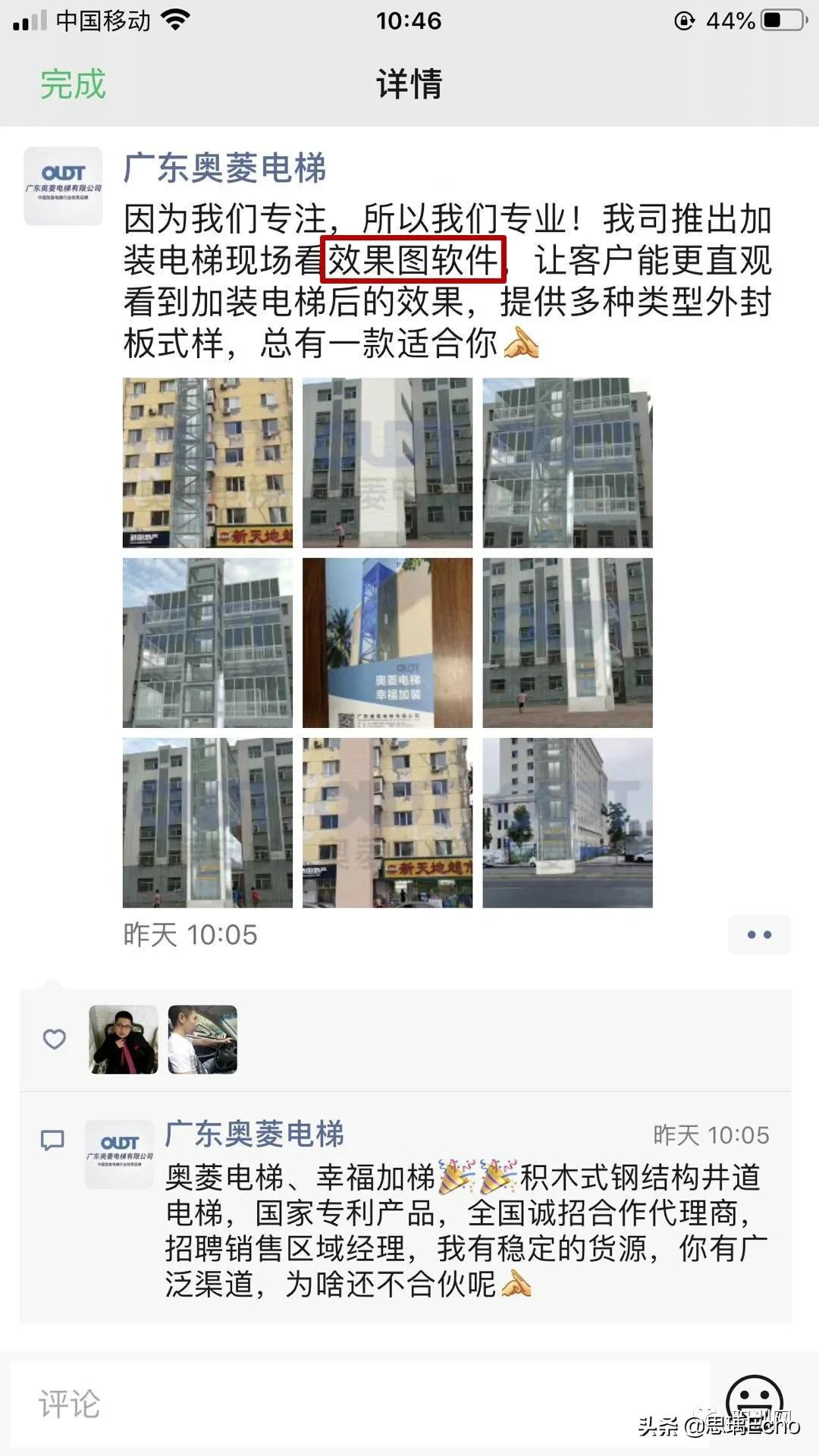Screen dimensions: 819x1456
Task: Tap the heart icon to like the post
Action: [x=55, y=1040]
